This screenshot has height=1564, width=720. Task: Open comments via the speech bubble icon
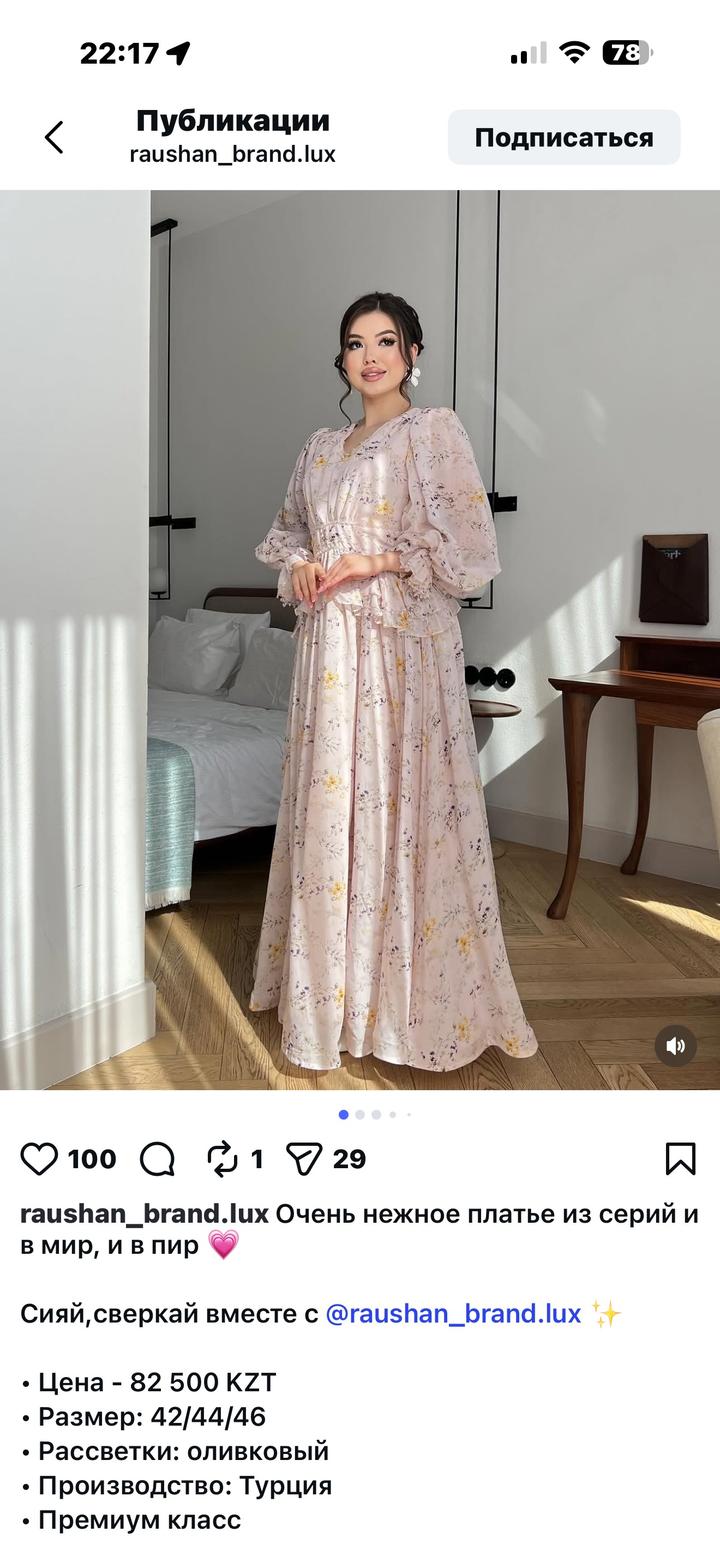click(157, 1159)
